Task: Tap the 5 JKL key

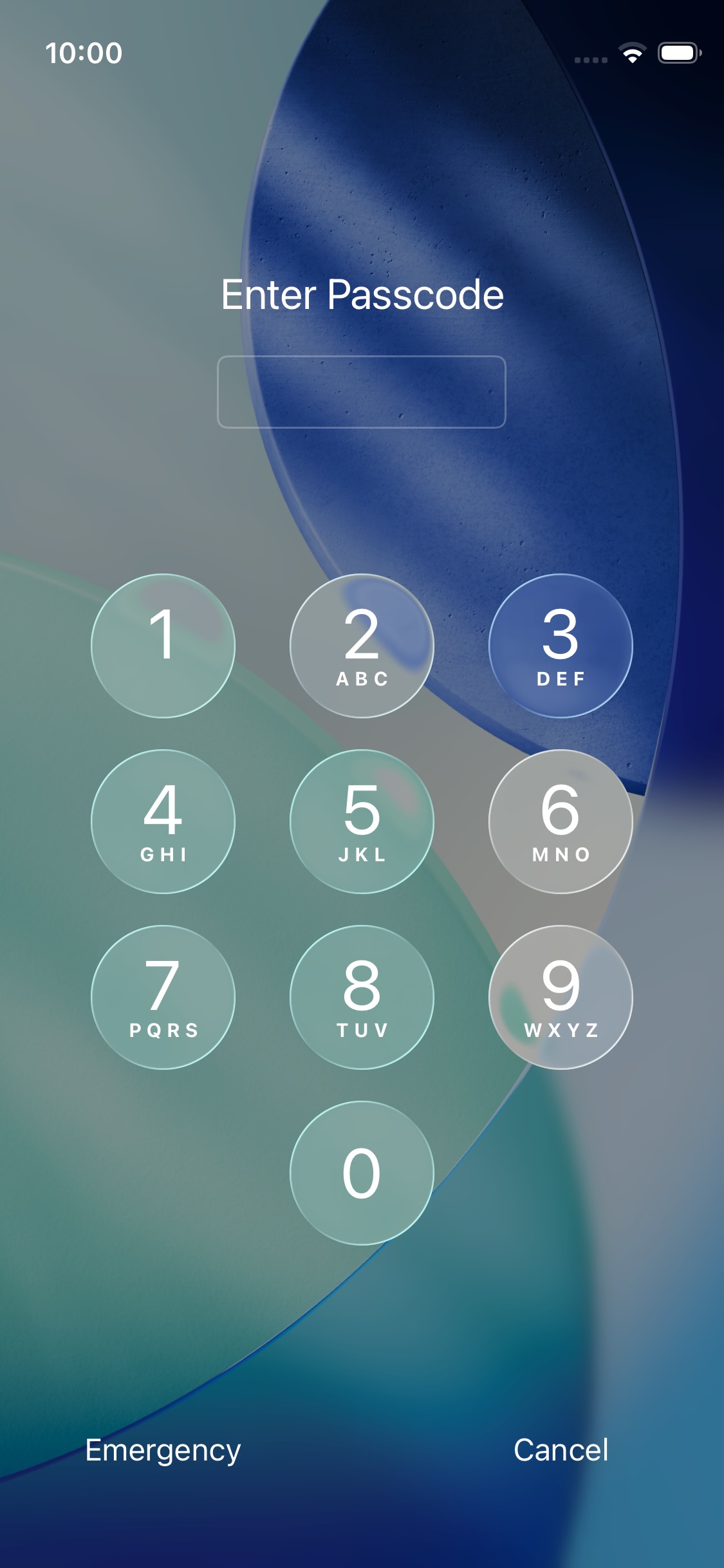Action: 362,821
